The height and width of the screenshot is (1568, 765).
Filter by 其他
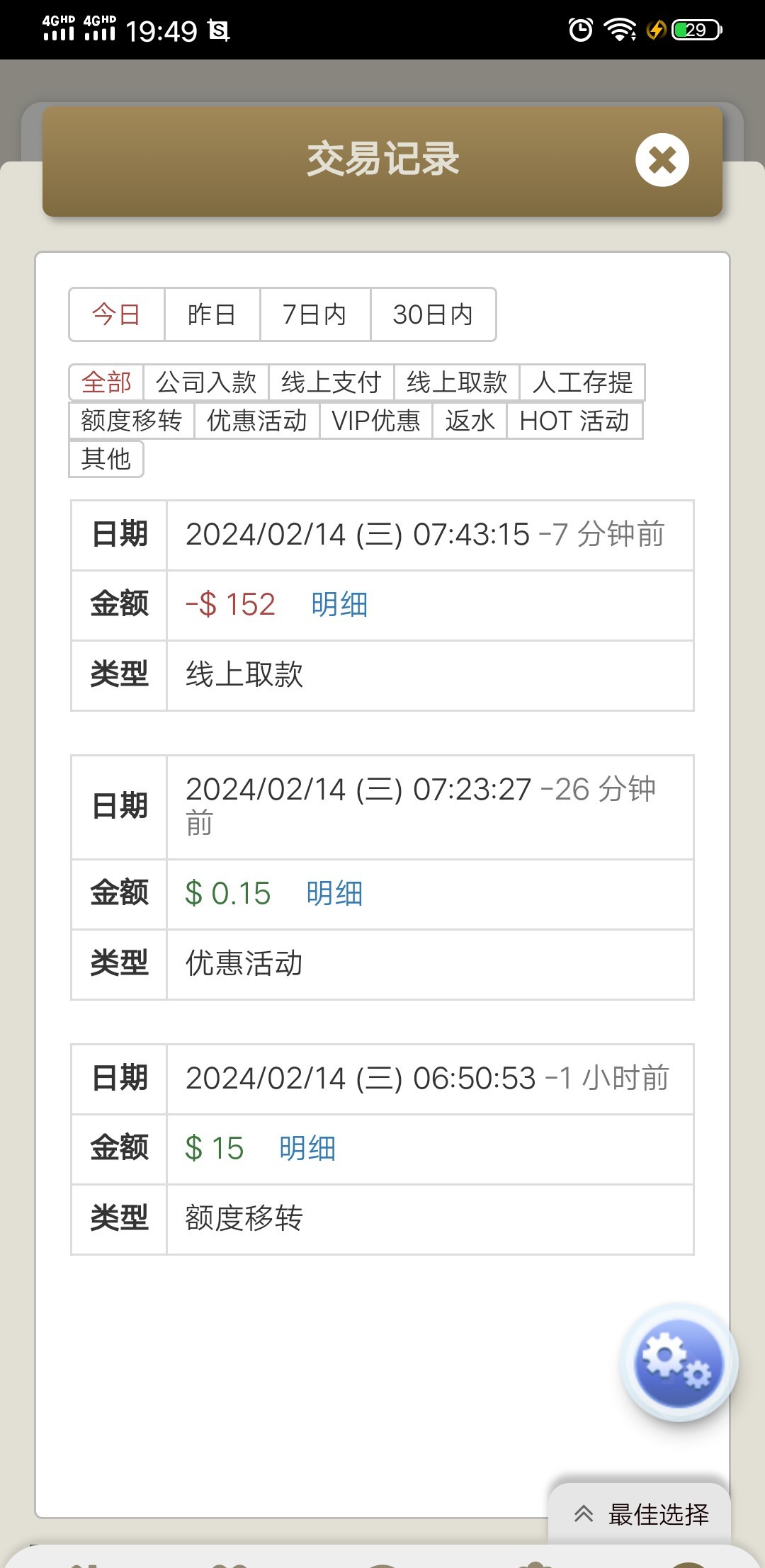(x=106, y=459)
